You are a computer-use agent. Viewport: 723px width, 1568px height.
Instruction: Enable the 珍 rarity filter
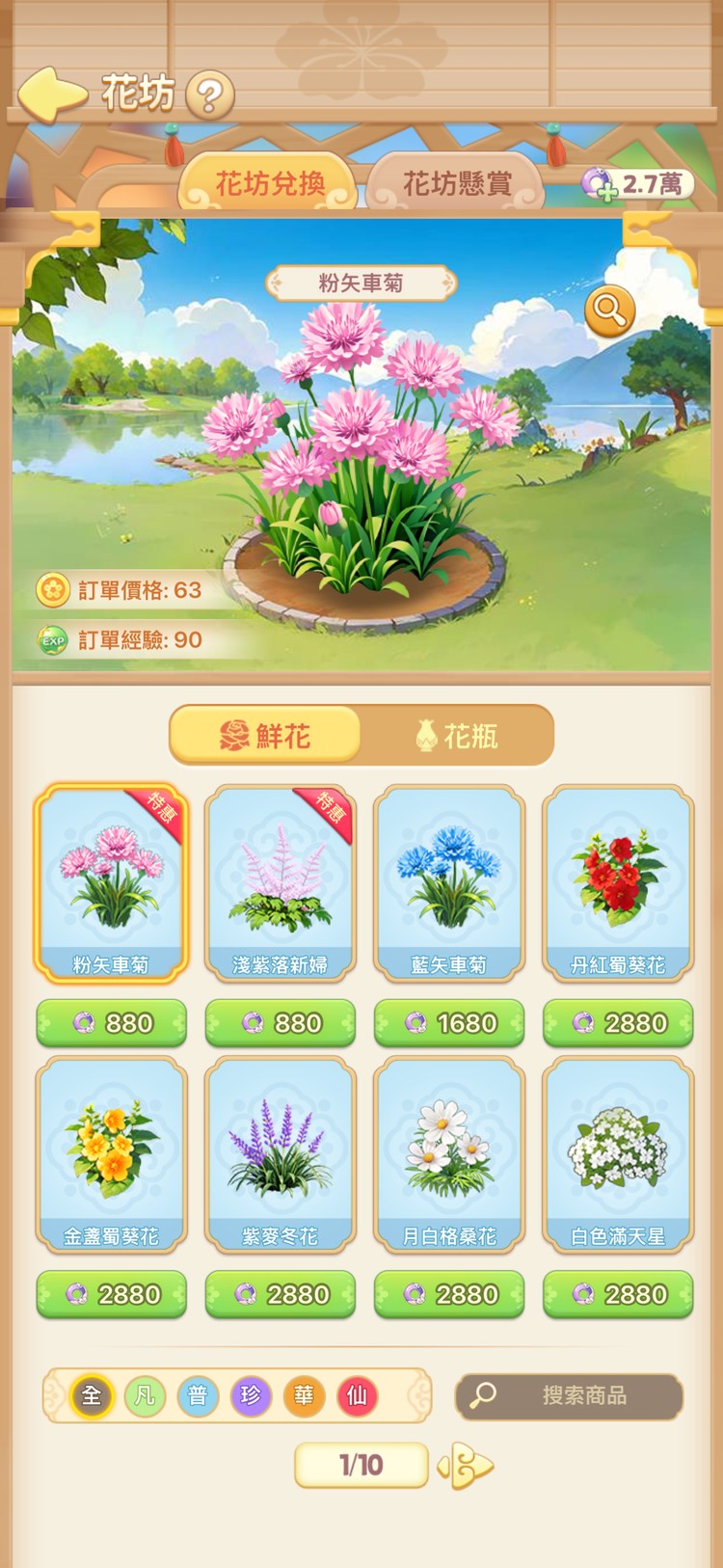click(251, 1395)
